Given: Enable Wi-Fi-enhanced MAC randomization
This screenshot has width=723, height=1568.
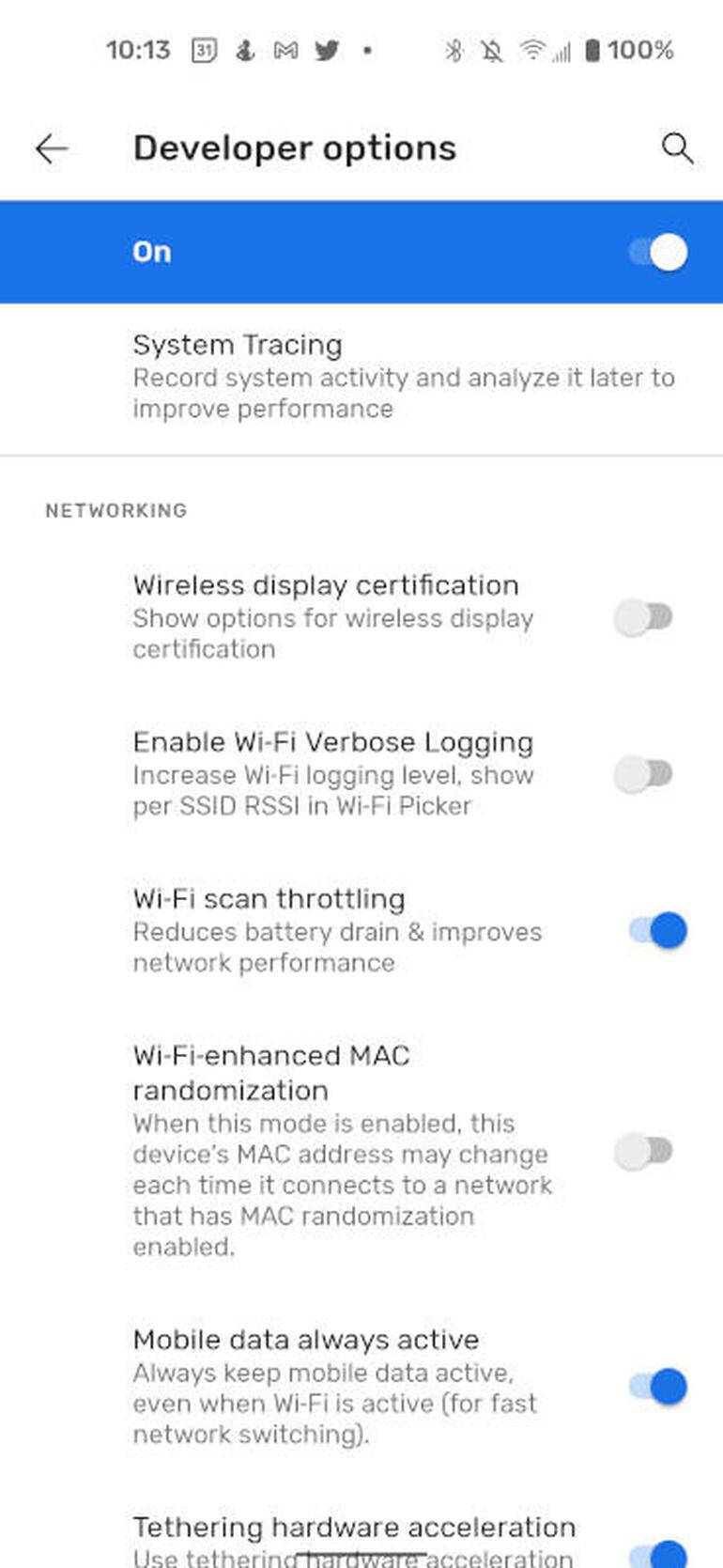Looking at the screenshot, I should tap(644, 1150).
